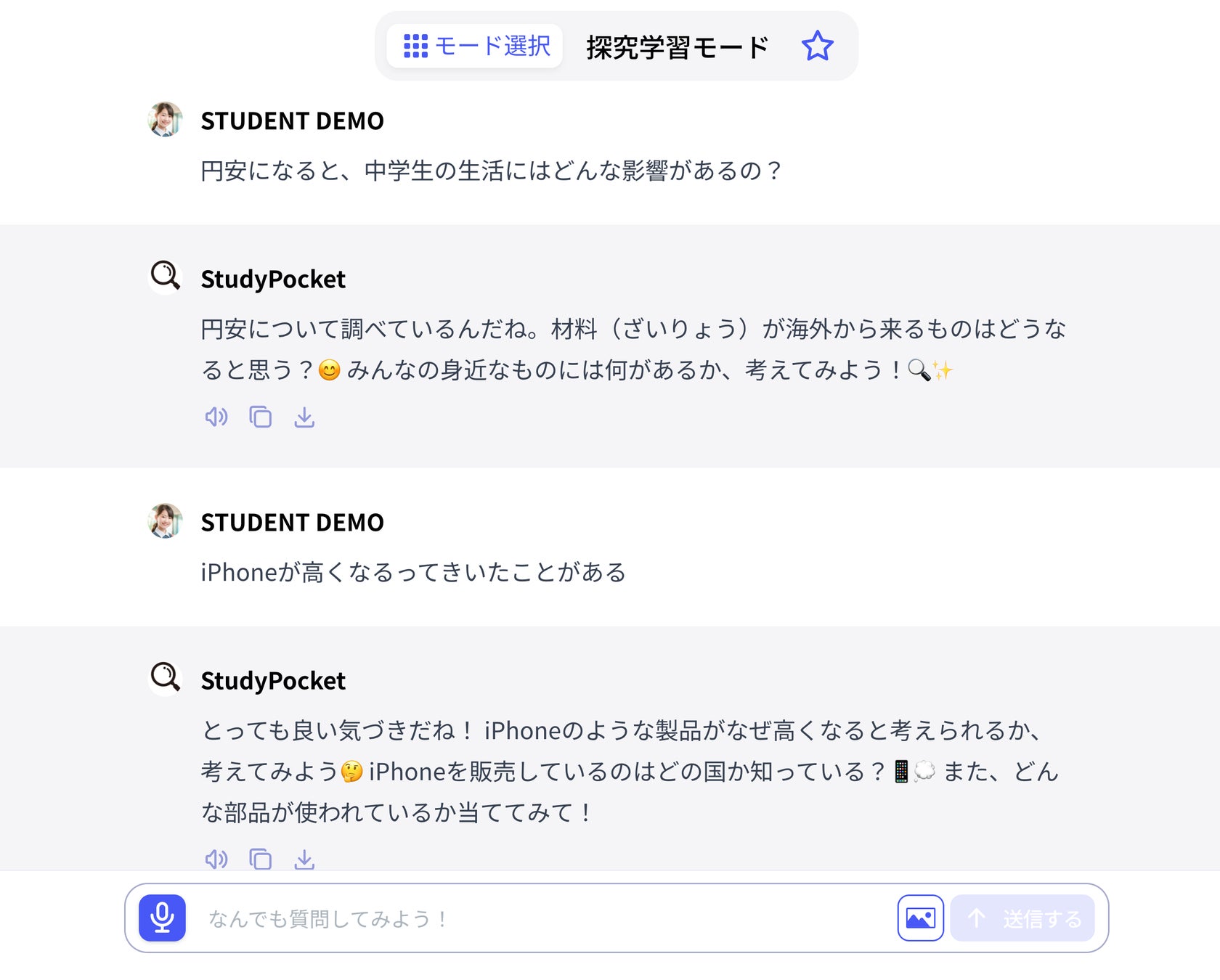Viewport: 1220px width, 980px height.
Task: Open the モード選択 mode selector
Action: pos(476,46)
